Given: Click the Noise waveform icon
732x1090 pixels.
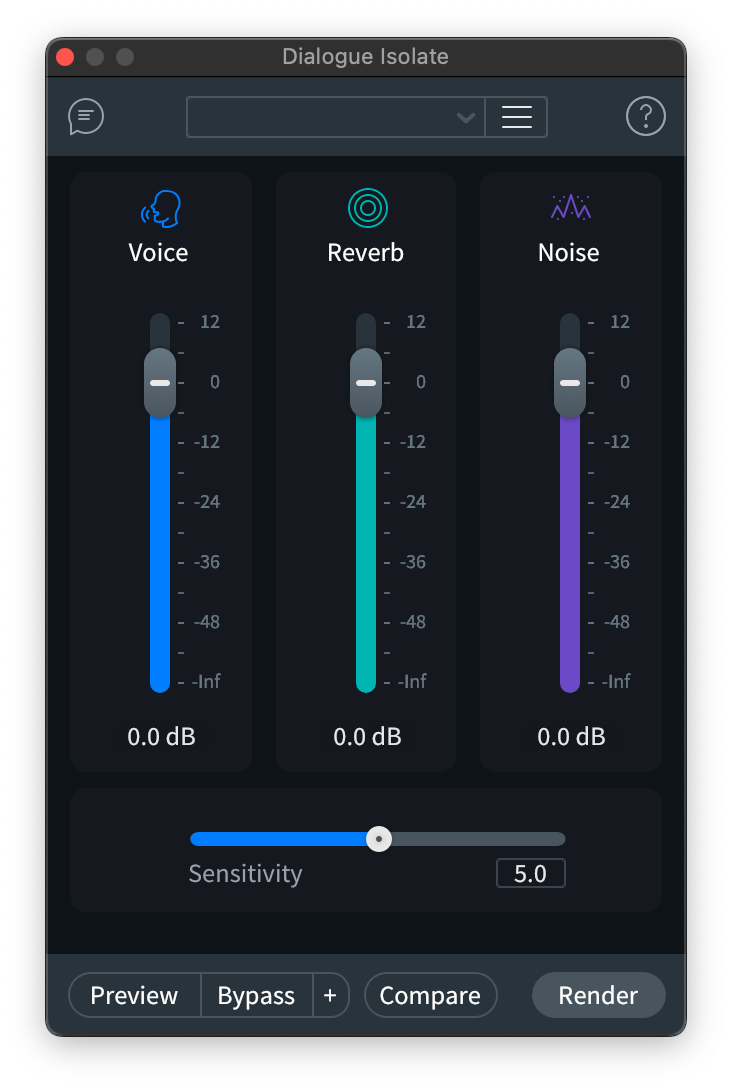Looking at the screenshot, I should (568, 208).
